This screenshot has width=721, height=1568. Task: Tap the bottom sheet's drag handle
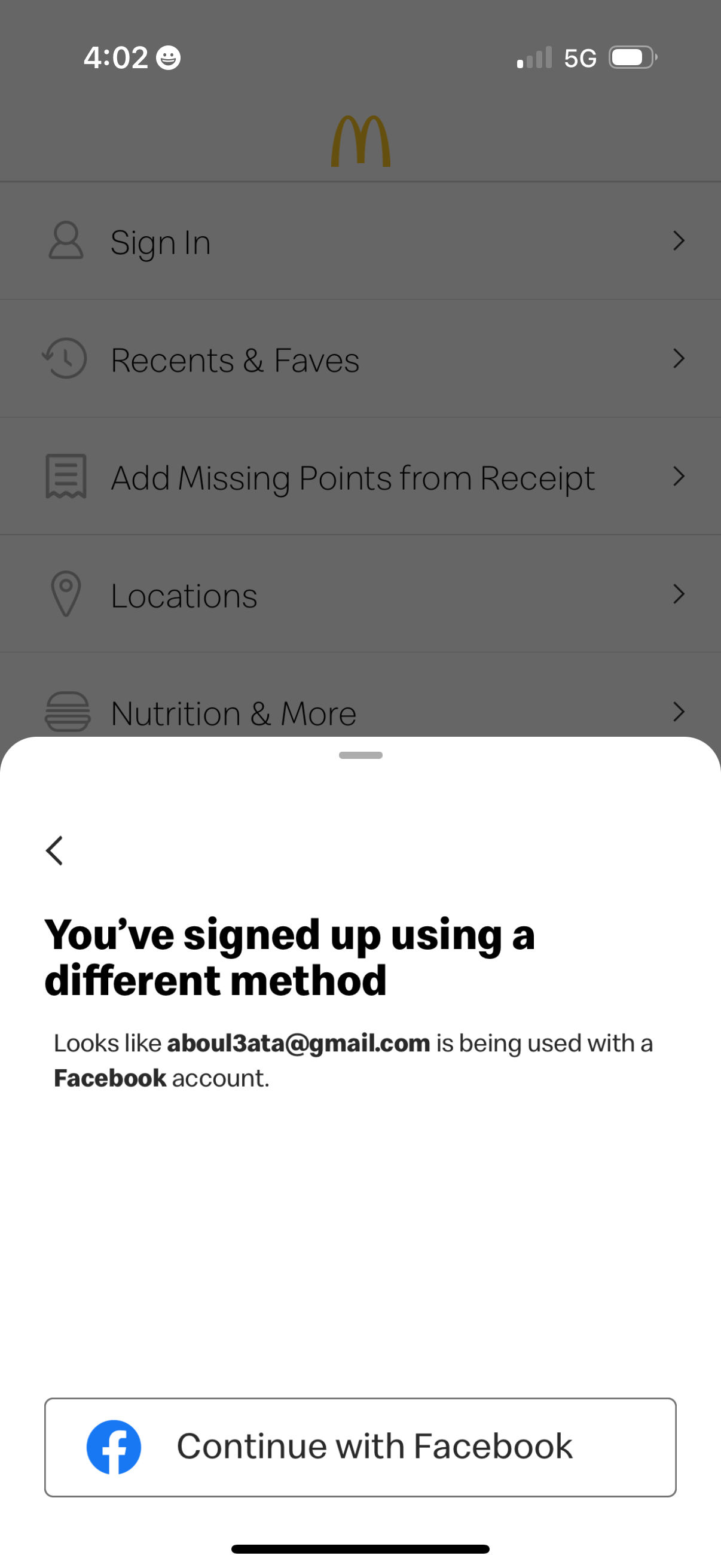point(360,755)
